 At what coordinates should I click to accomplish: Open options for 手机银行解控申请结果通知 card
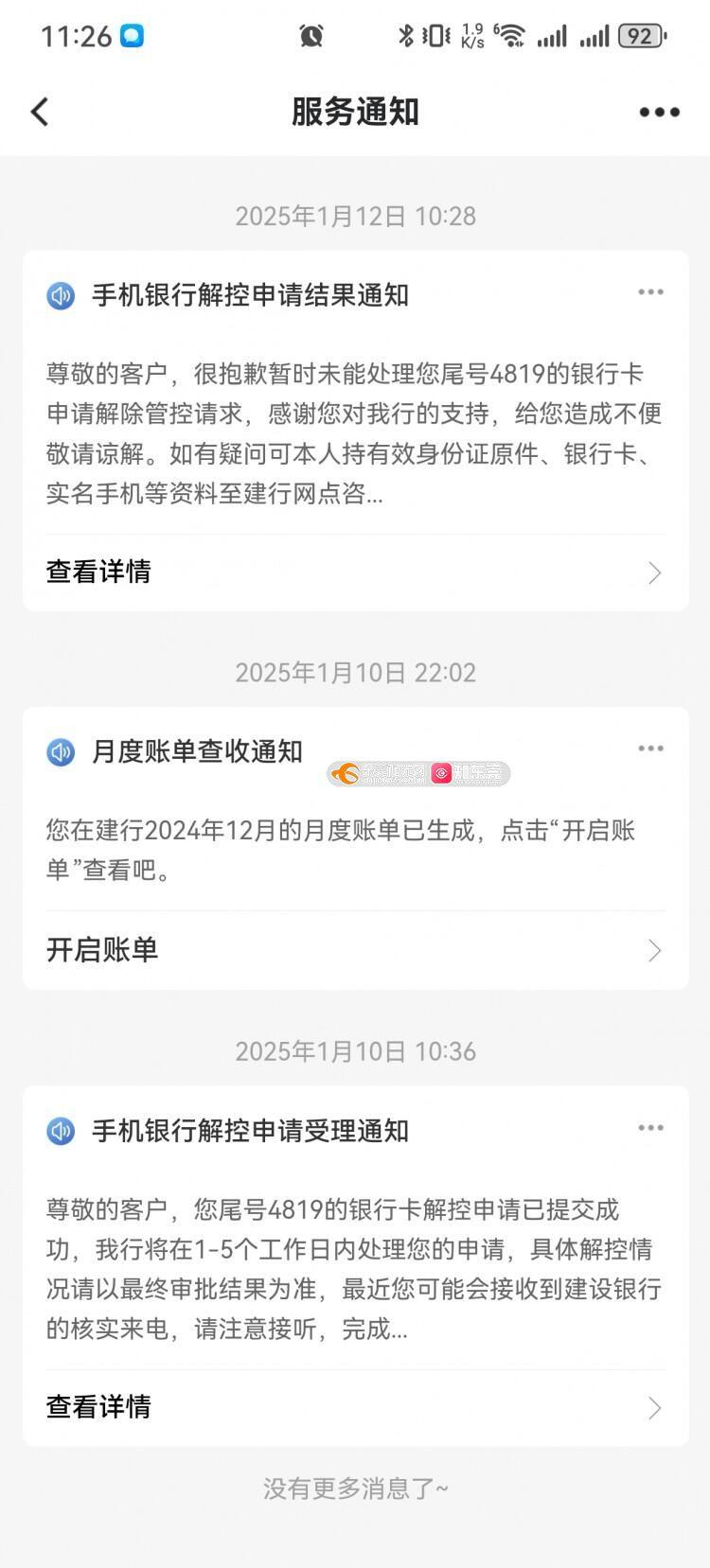pos(650,291)
